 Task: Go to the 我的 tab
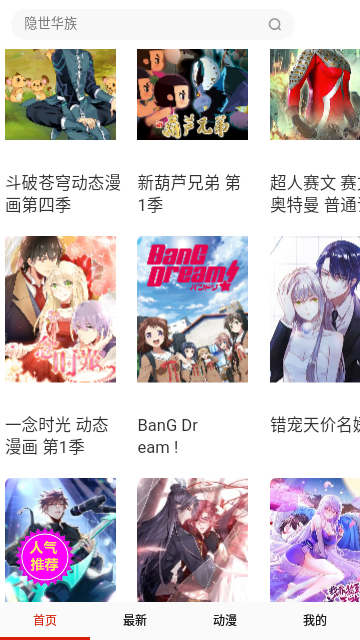315,620
